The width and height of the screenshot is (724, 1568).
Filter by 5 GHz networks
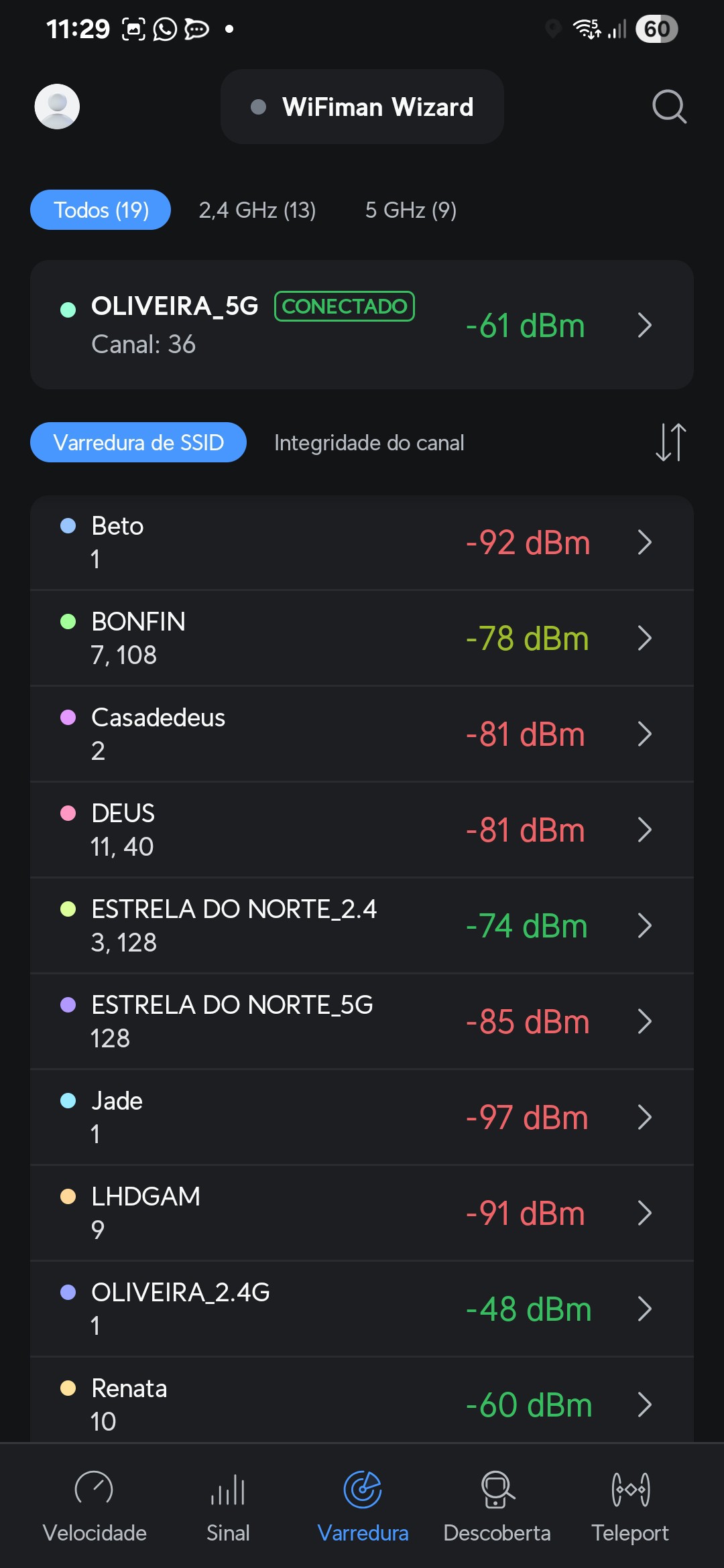coord(410,210)
